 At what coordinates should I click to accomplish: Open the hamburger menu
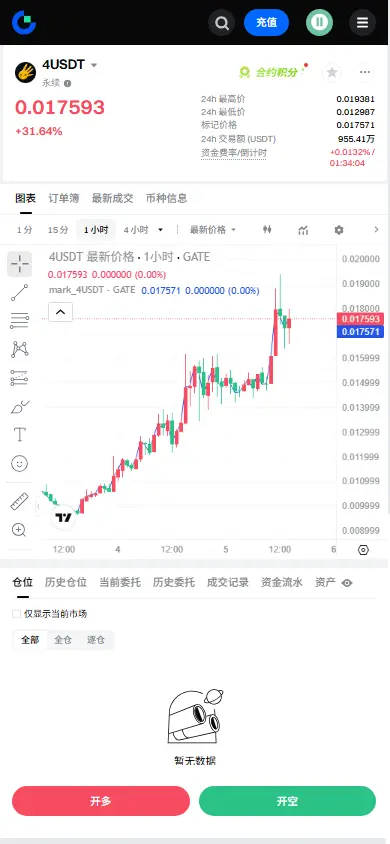pyautogui.click(x=363, y=23)
